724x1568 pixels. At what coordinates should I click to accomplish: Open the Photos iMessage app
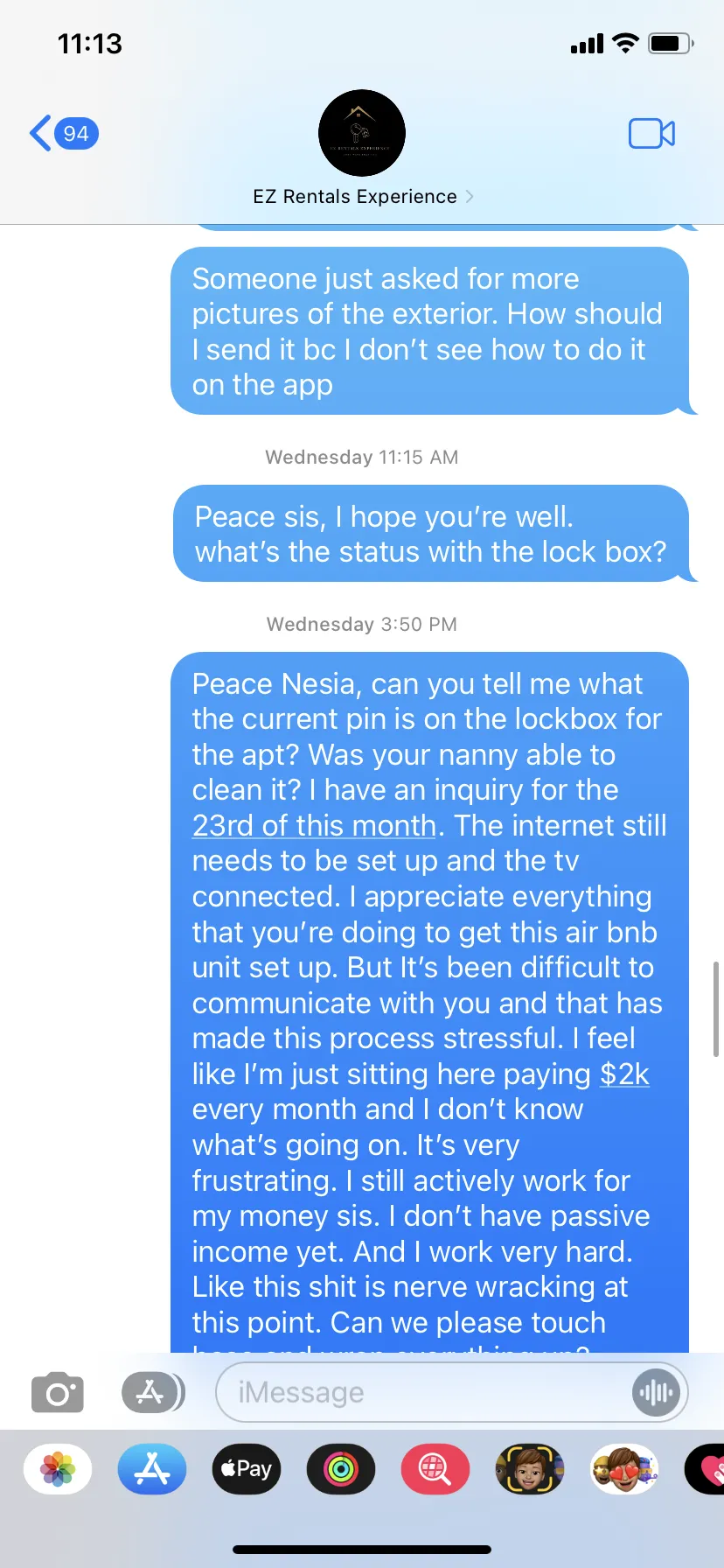tap(58, 1469)
